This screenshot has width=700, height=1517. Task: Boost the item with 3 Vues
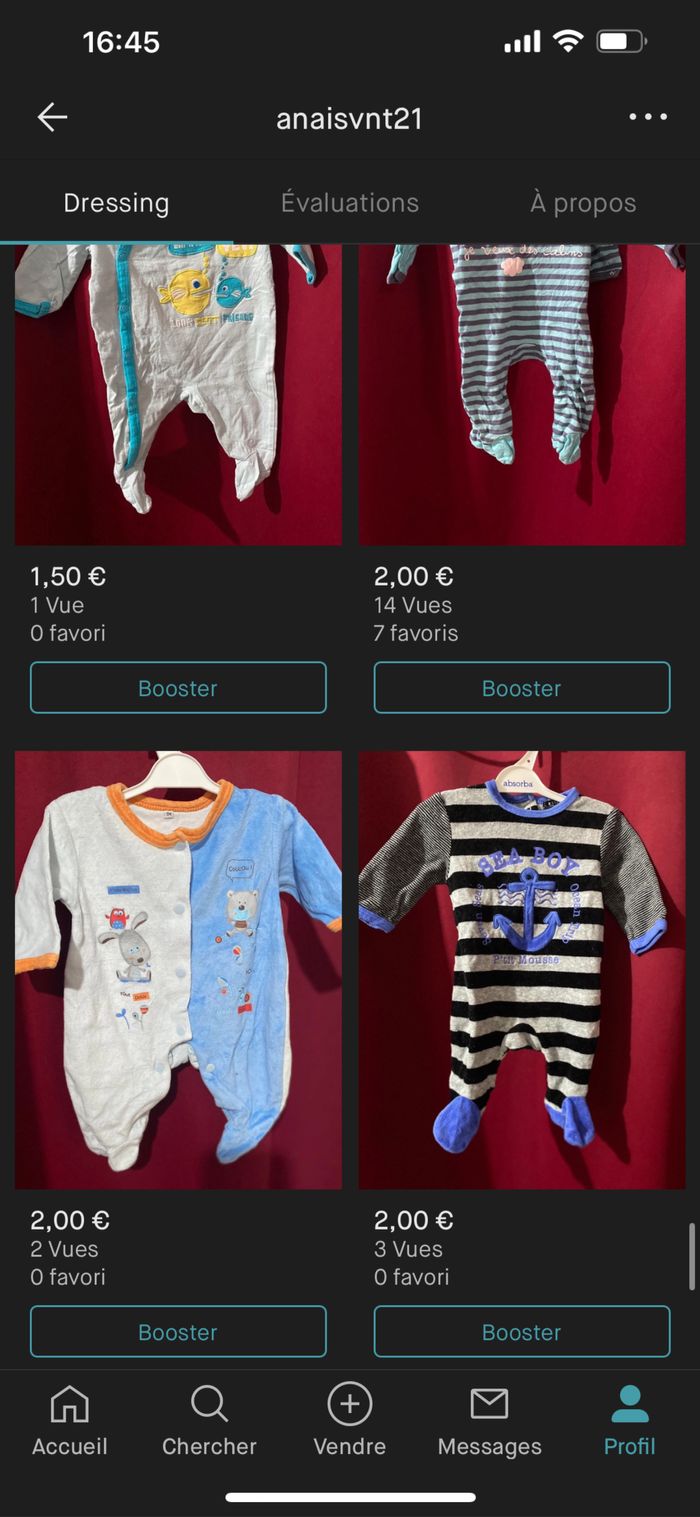point(522,1332)
